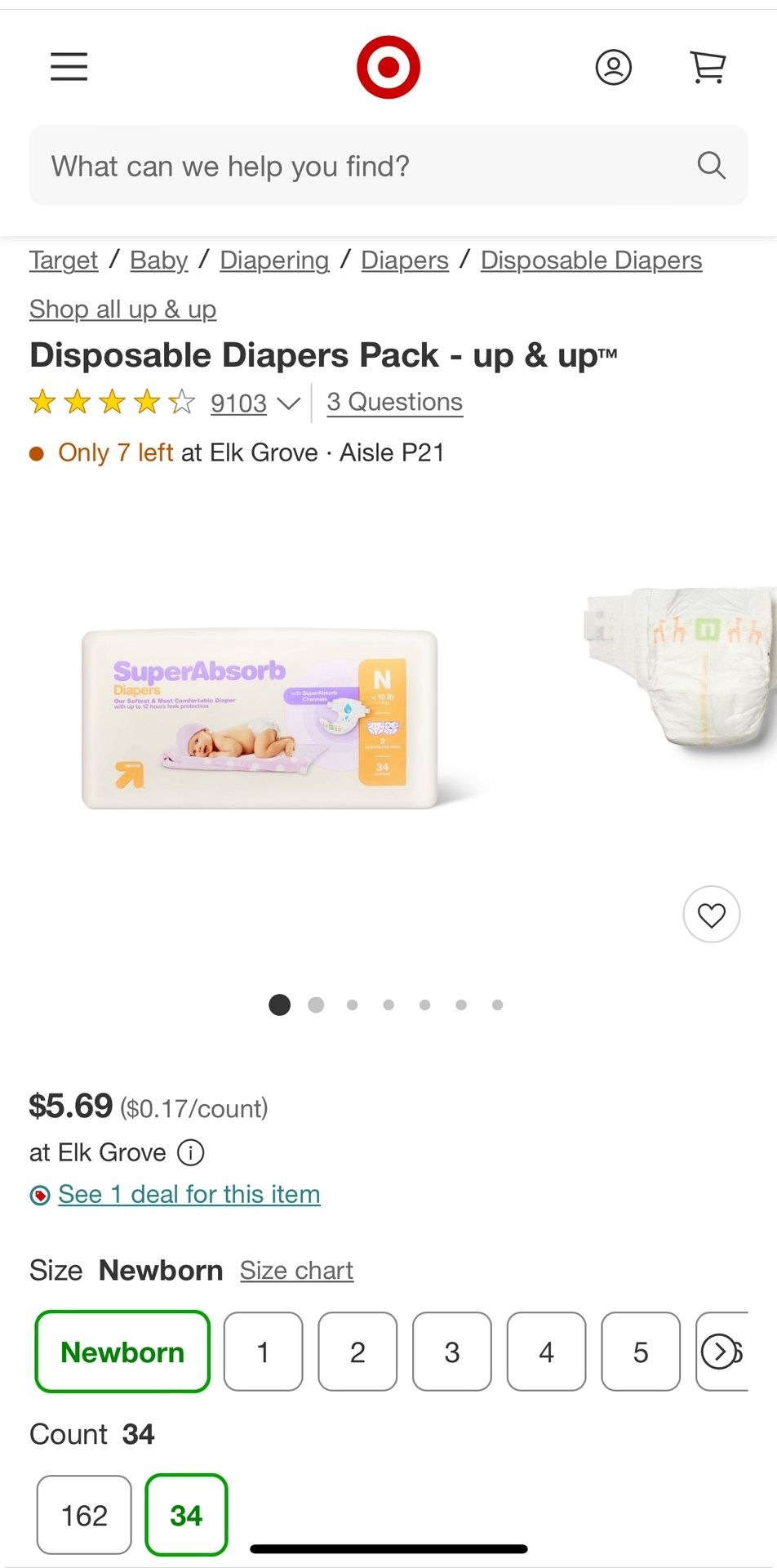Select diaper size 1

263,1352
